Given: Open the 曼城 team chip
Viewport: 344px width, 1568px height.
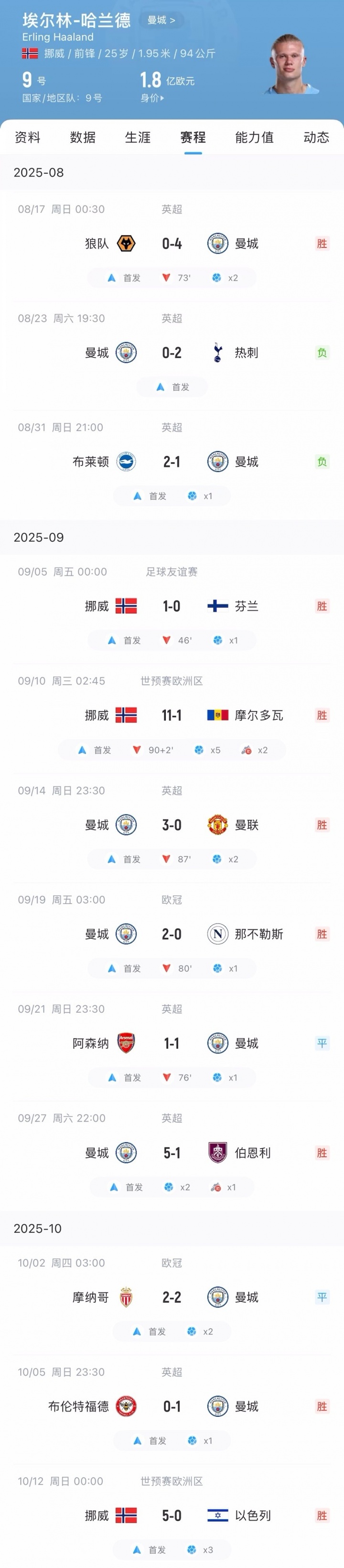Looking at the screenshot, I should 161,20.
